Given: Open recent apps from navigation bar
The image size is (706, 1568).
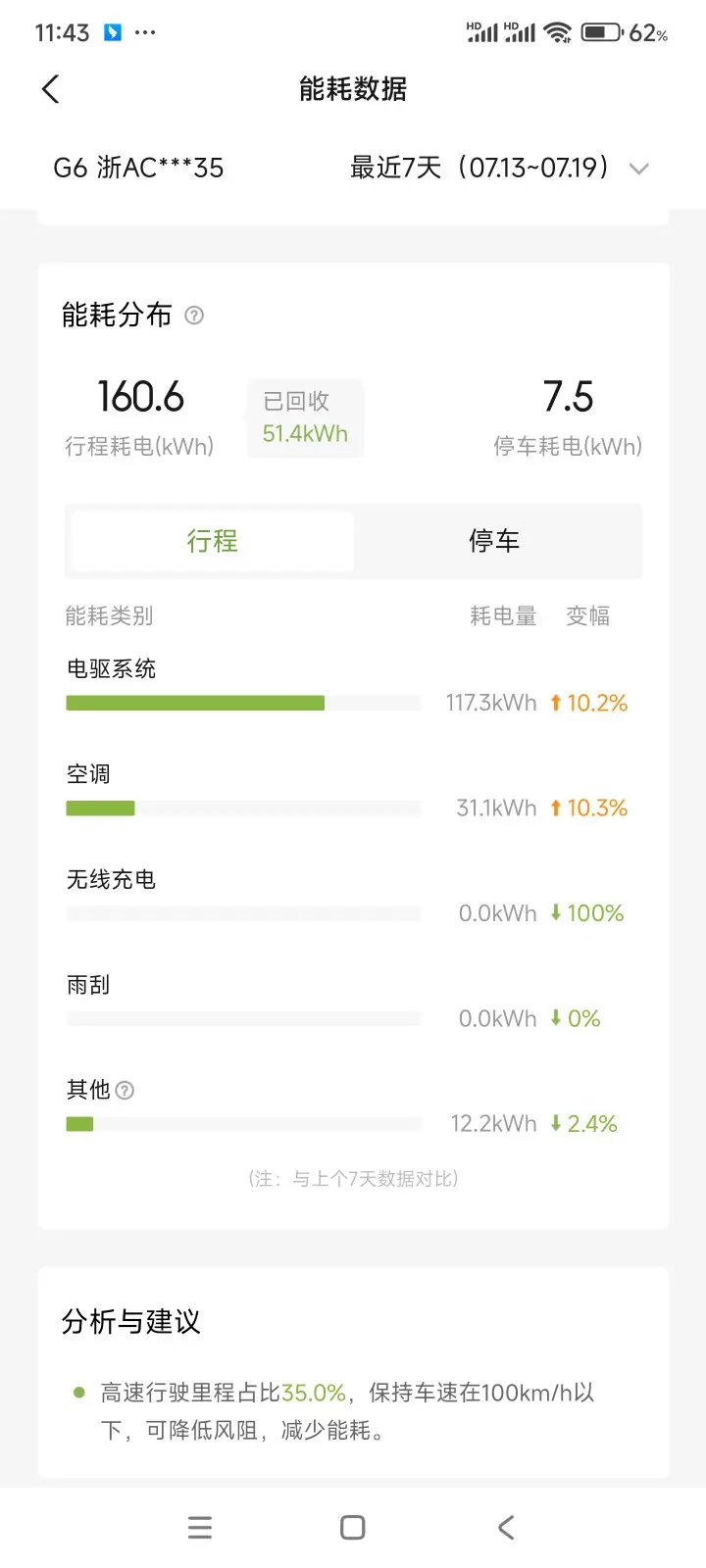Looking at the screenshot, I should coord(200,1527).
